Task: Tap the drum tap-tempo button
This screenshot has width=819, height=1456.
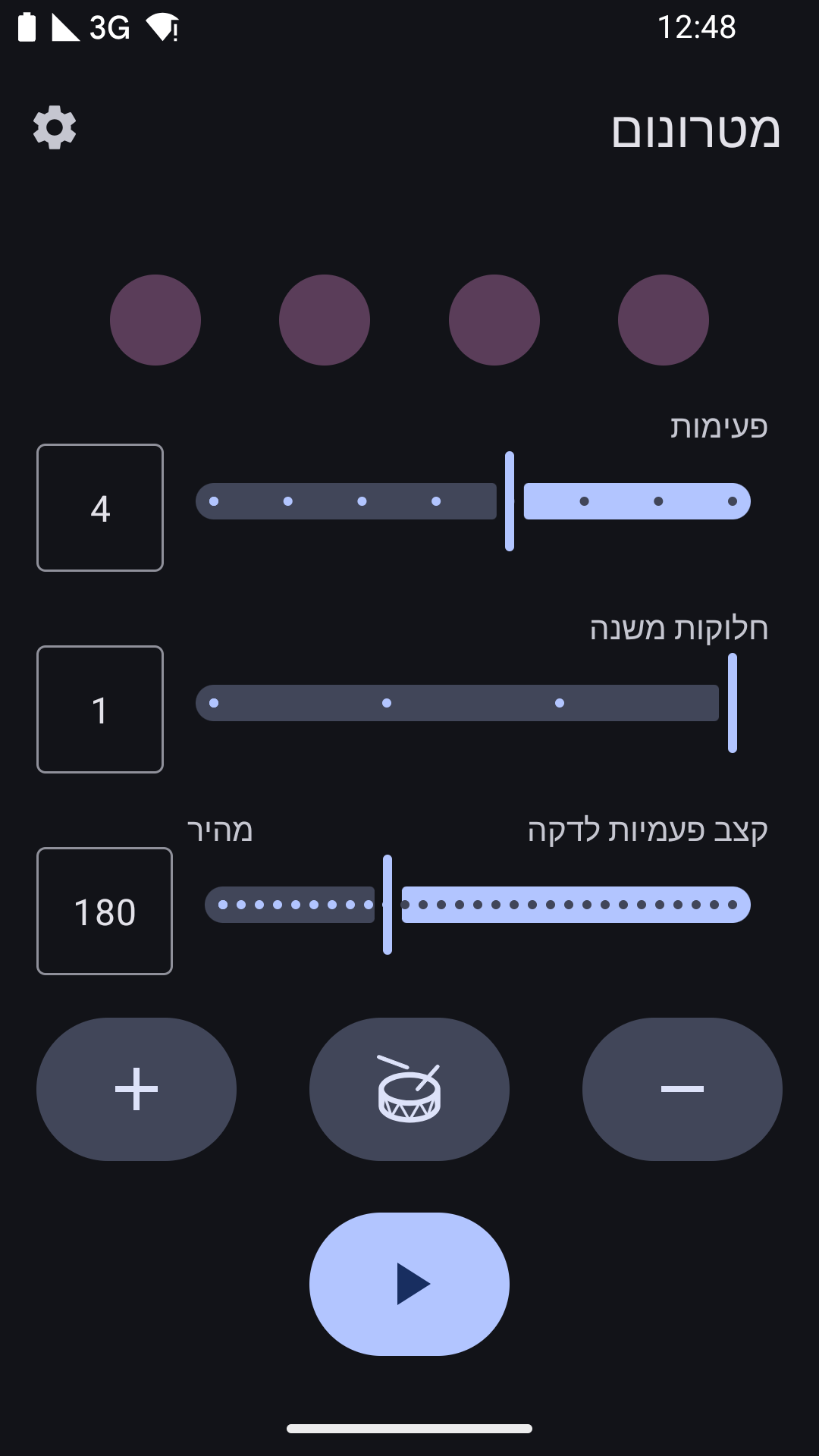Action: point(409,1089)
